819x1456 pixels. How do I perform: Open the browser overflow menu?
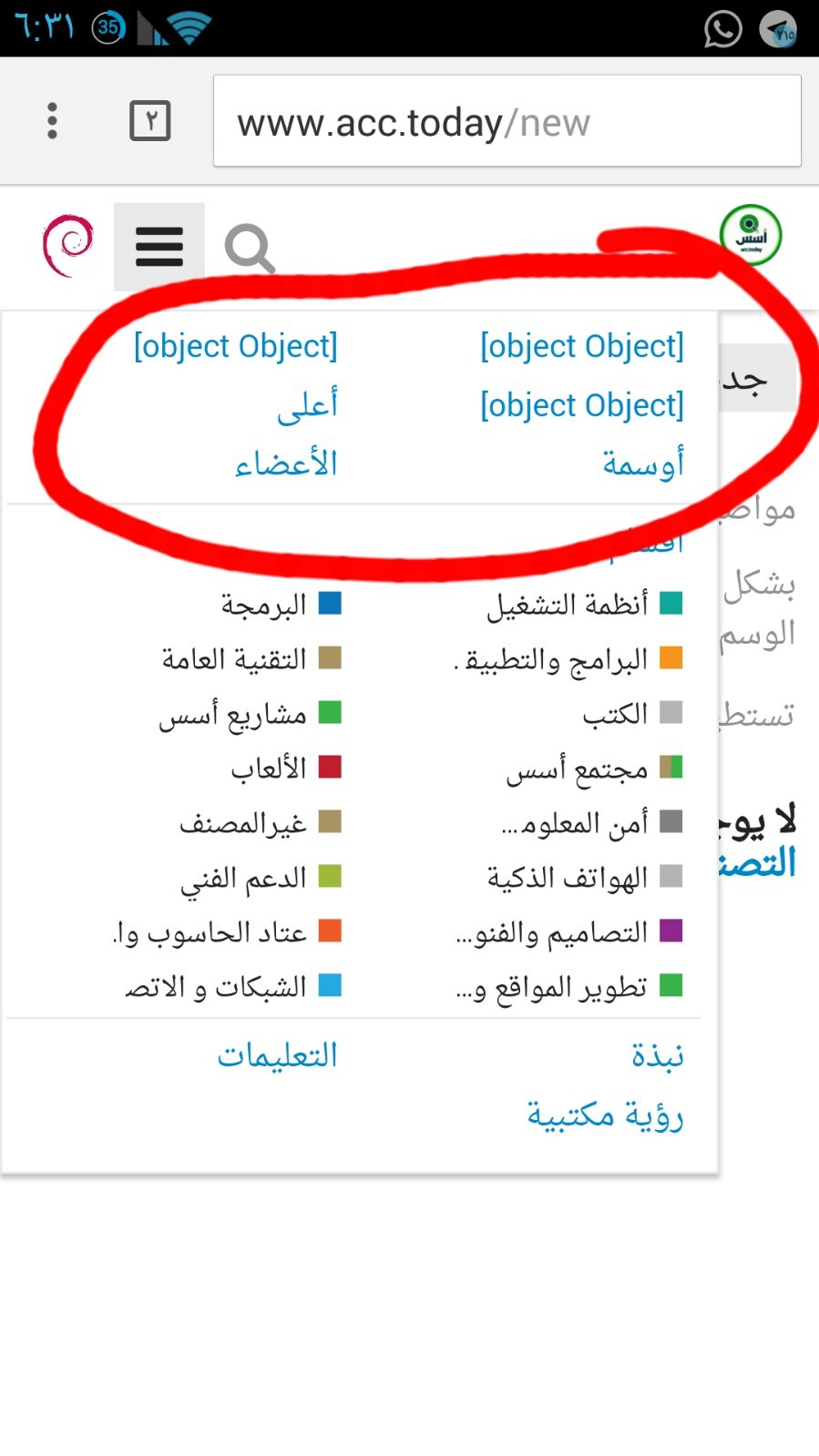click(x=52, y=121)
